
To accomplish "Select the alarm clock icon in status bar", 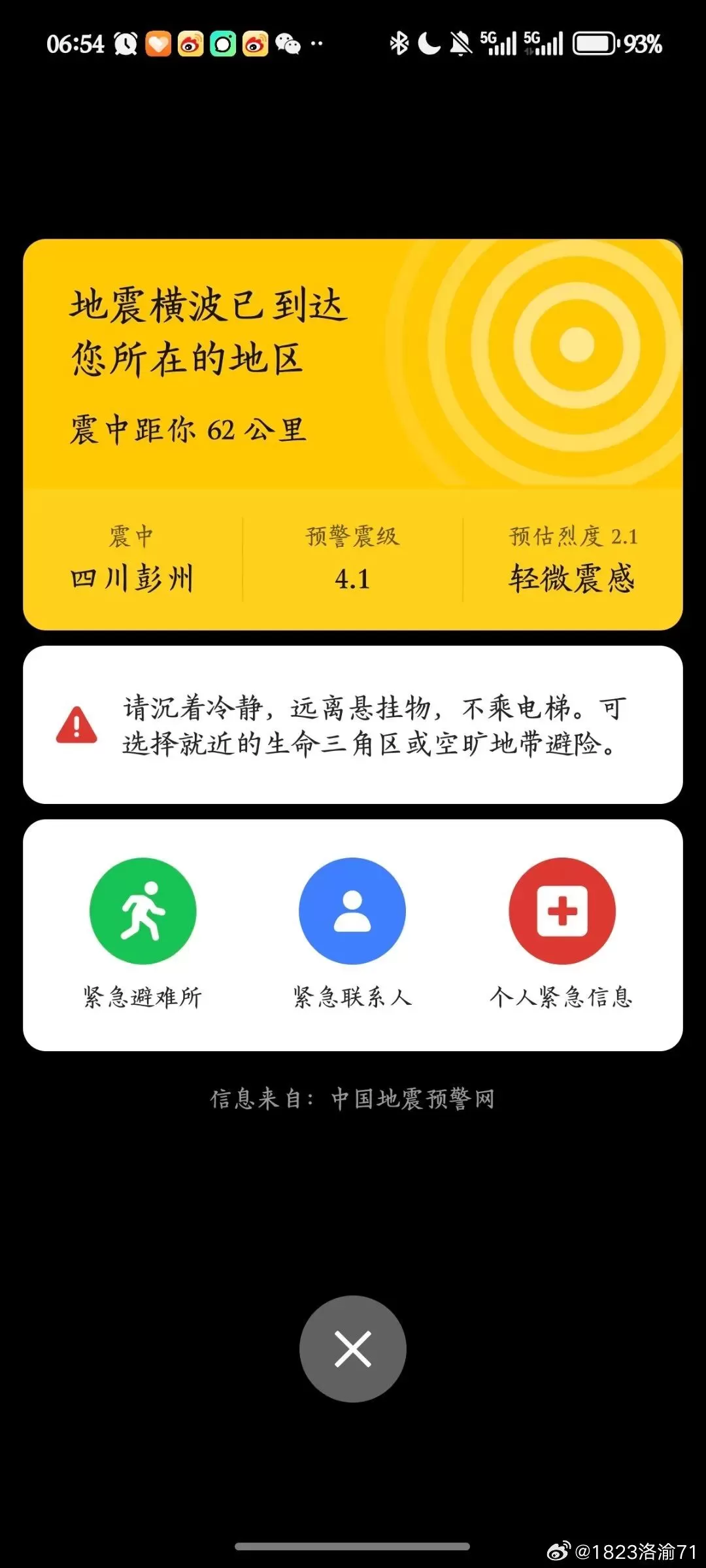I will pos(126,43).
